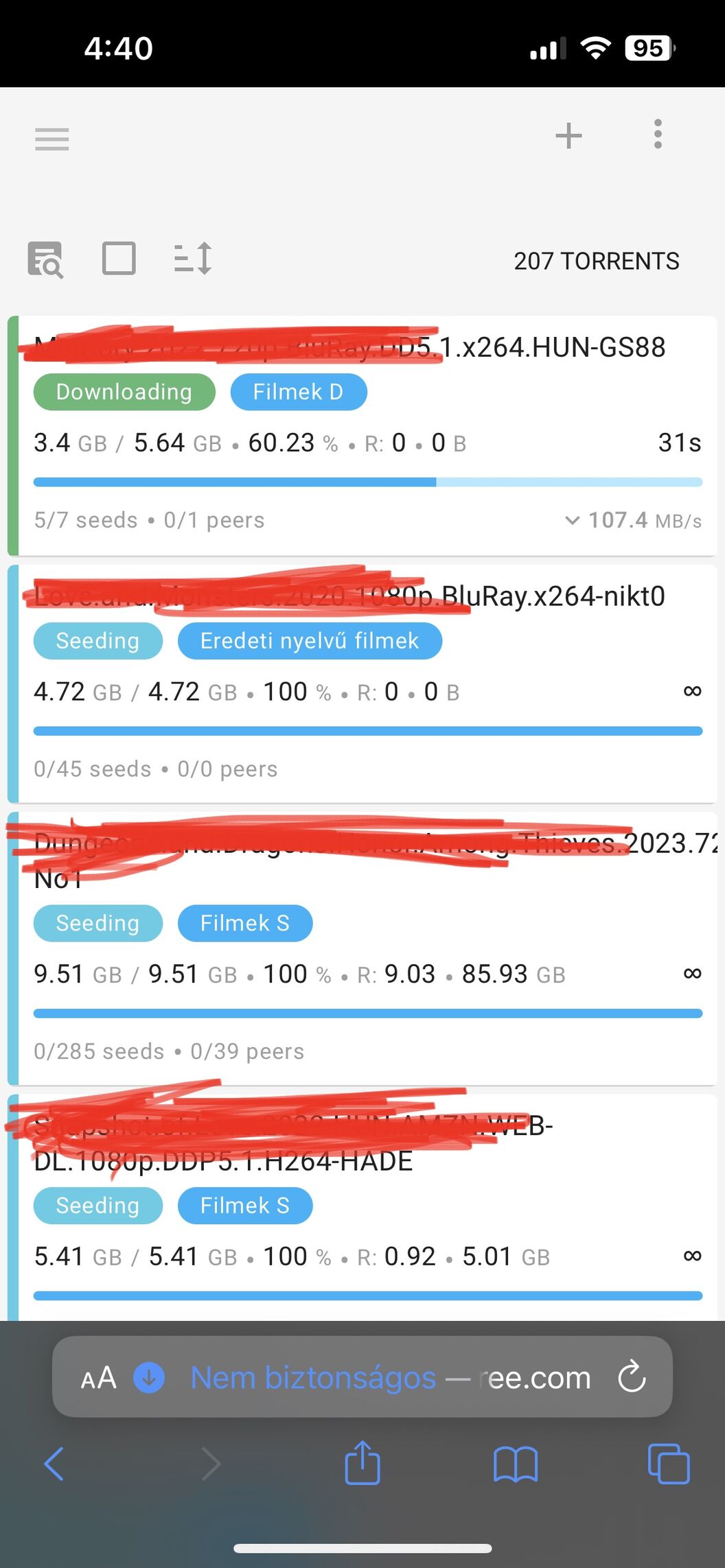Reload the page in Safari
The image size is (725, 1568).
click(x=632, y=1377)
